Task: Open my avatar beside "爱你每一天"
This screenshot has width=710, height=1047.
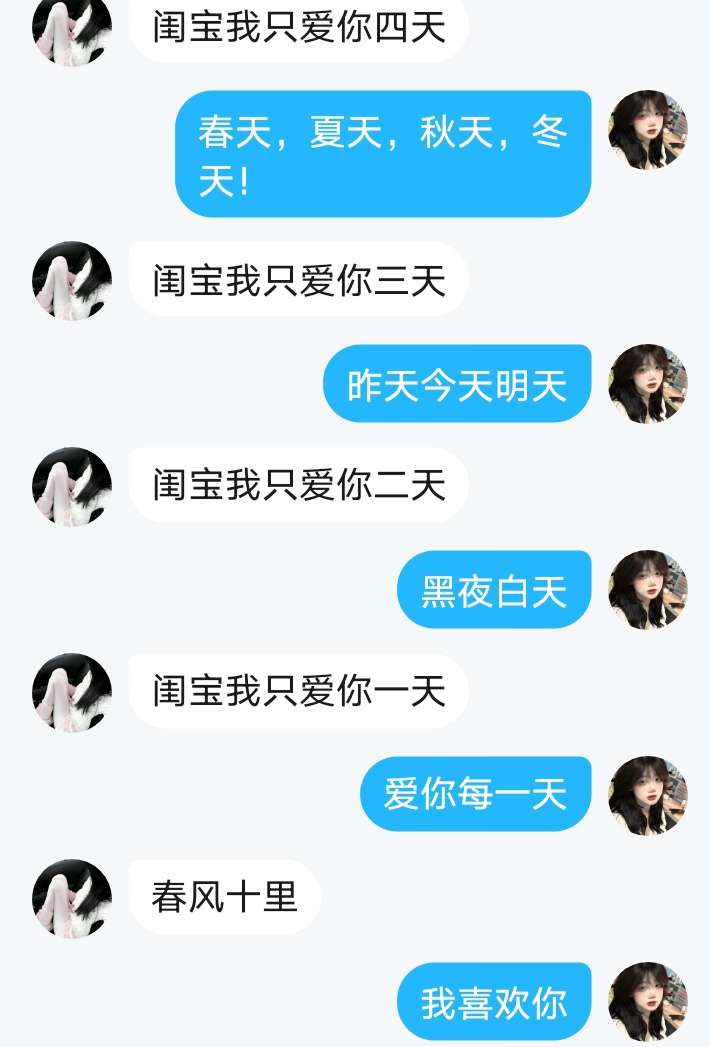Action: pyautogui.click(x=648, y=795)
